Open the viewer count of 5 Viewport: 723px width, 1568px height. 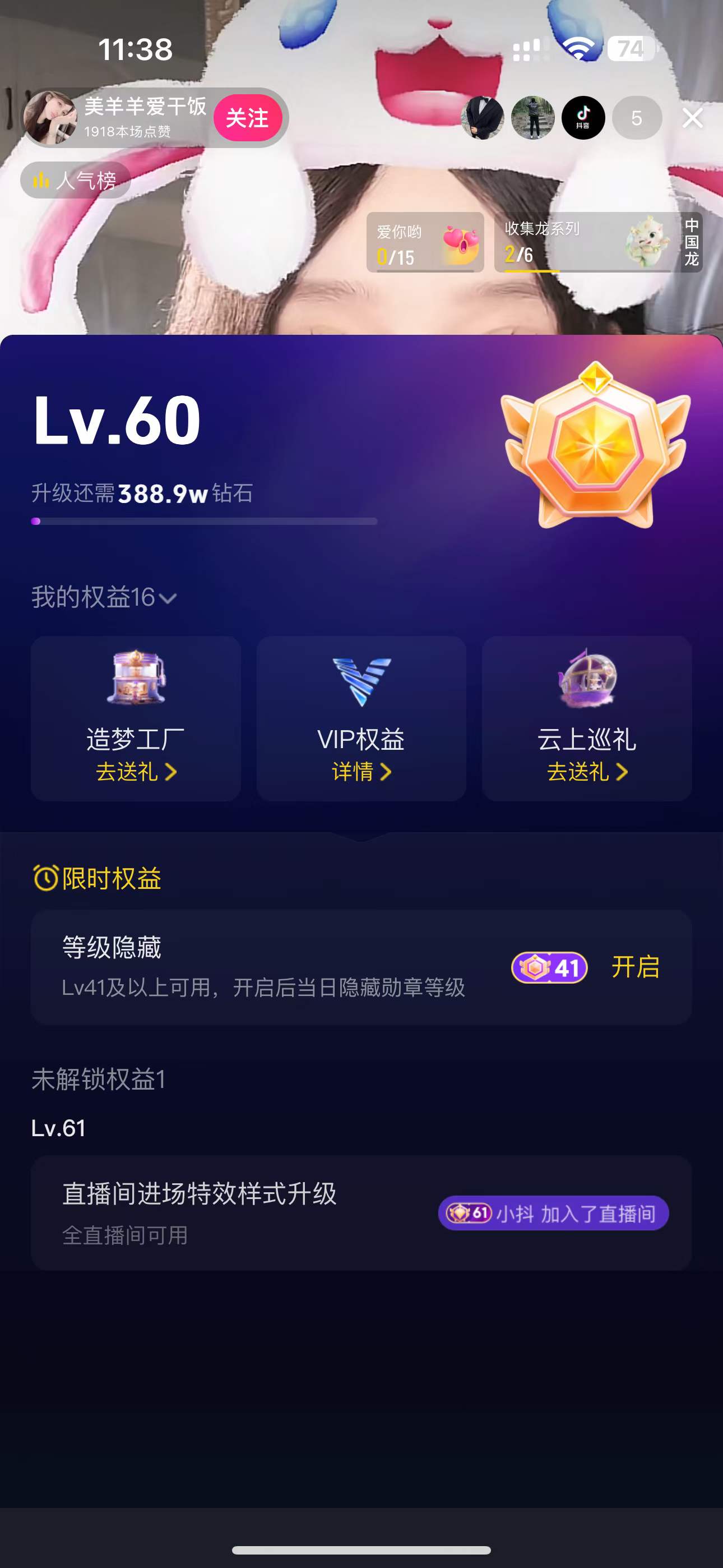click(x=637, y=118)
